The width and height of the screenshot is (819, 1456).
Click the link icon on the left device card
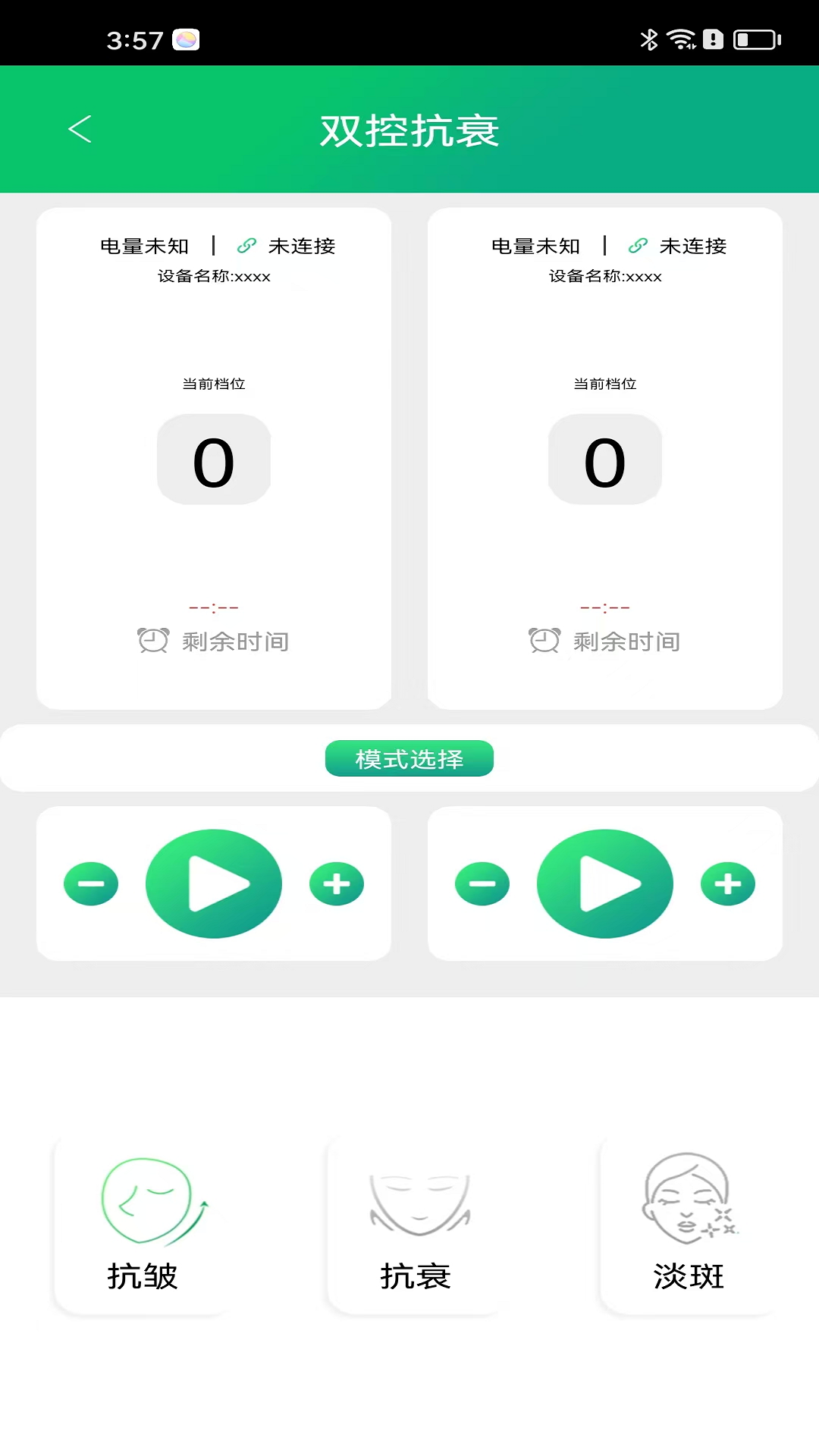(x=245, y=246)
